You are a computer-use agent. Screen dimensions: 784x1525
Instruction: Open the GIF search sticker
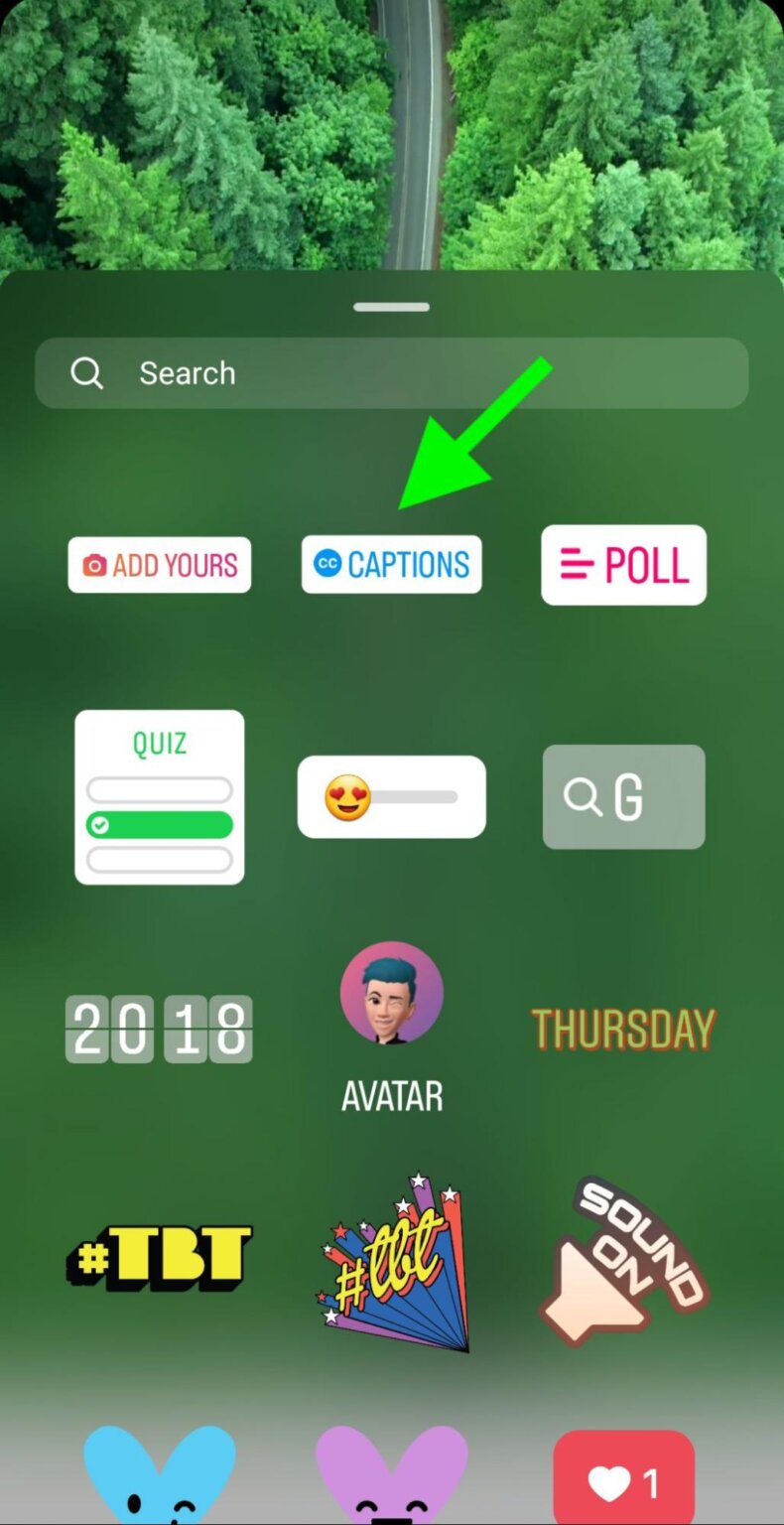(623, 796)
